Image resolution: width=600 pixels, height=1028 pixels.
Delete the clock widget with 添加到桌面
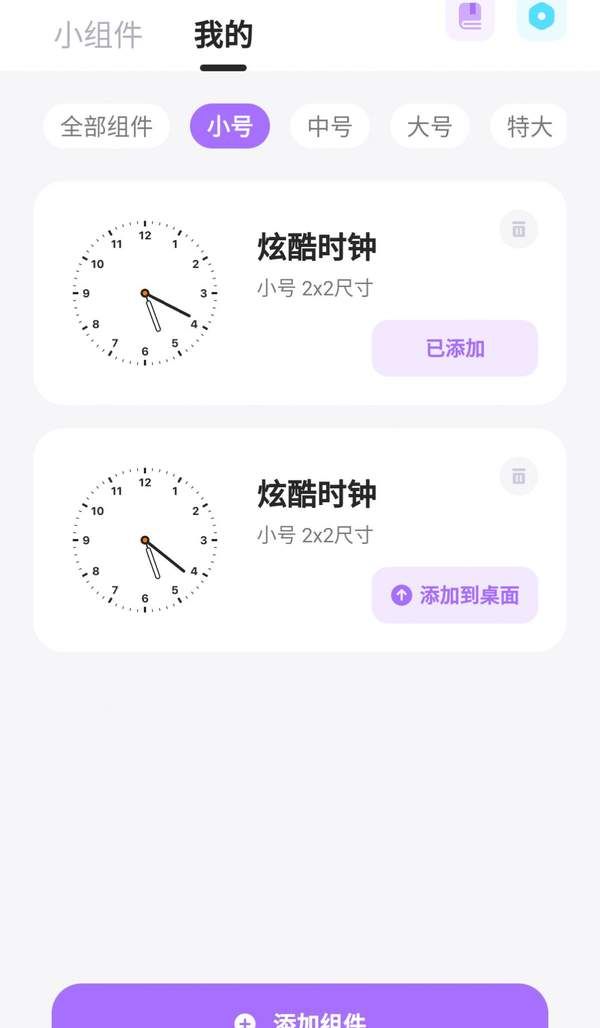tap(519, 477)
